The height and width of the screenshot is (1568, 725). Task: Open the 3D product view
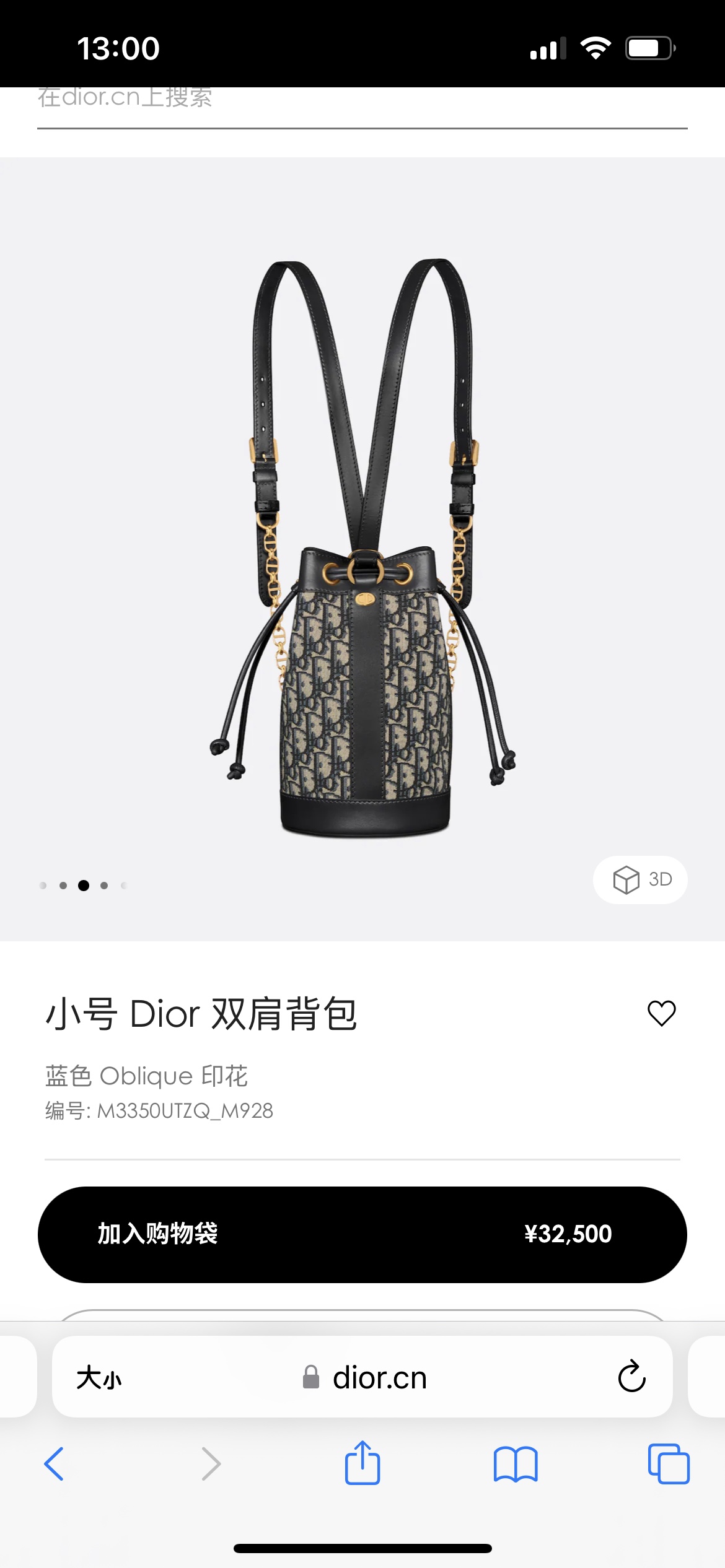point(640,879)
